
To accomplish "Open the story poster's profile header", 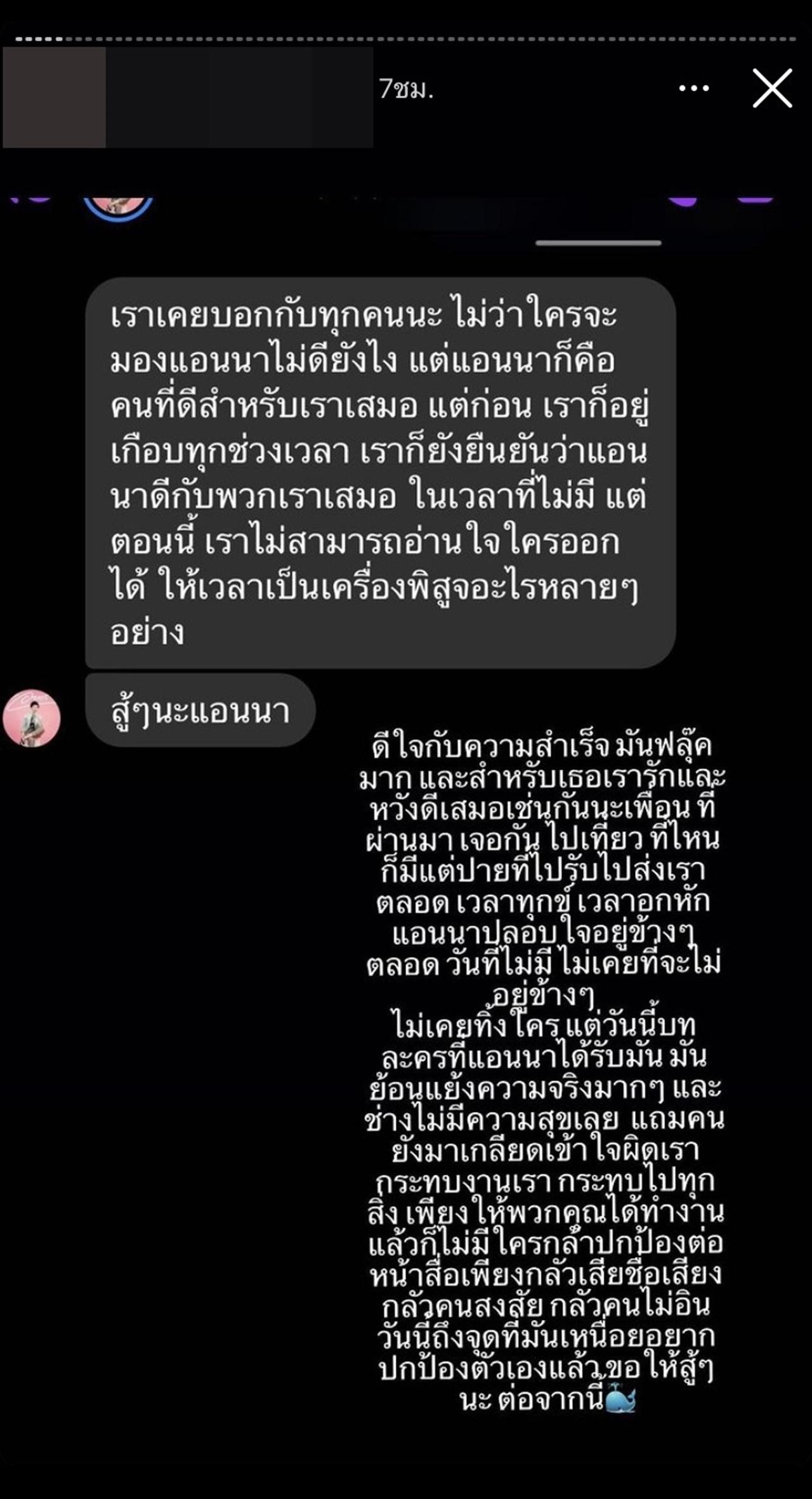I will 187,97.
